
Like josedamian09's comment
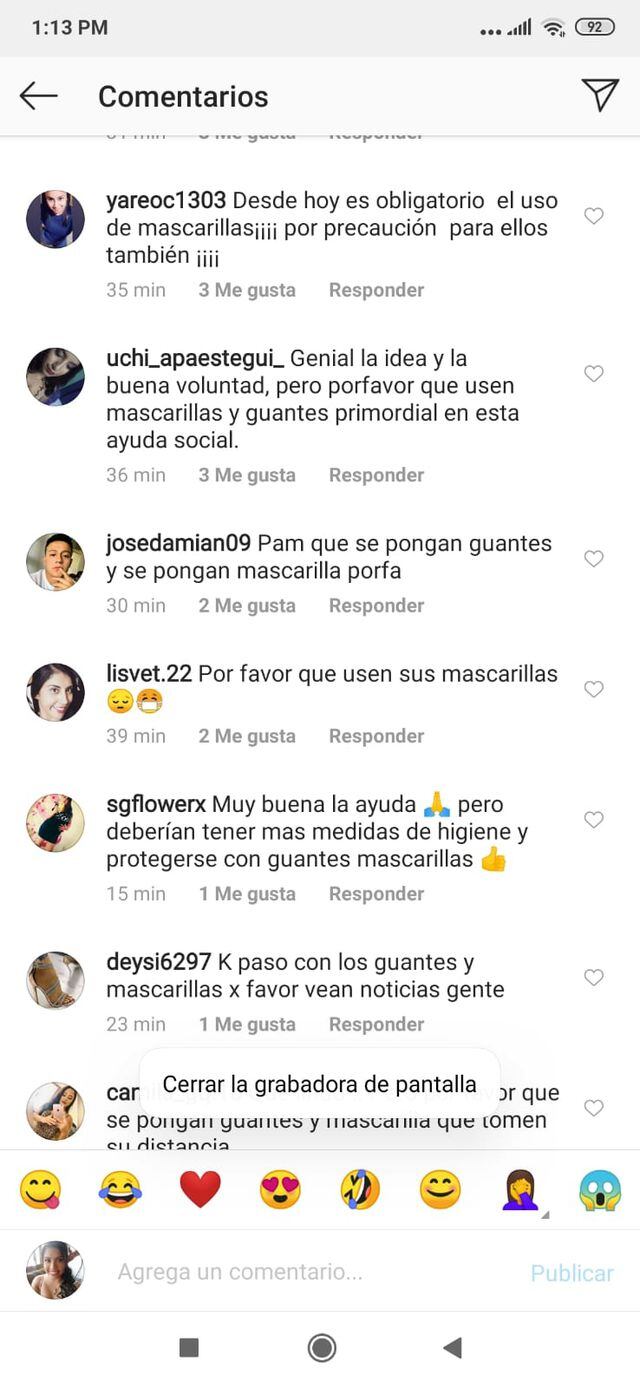[x=594, y=559]
